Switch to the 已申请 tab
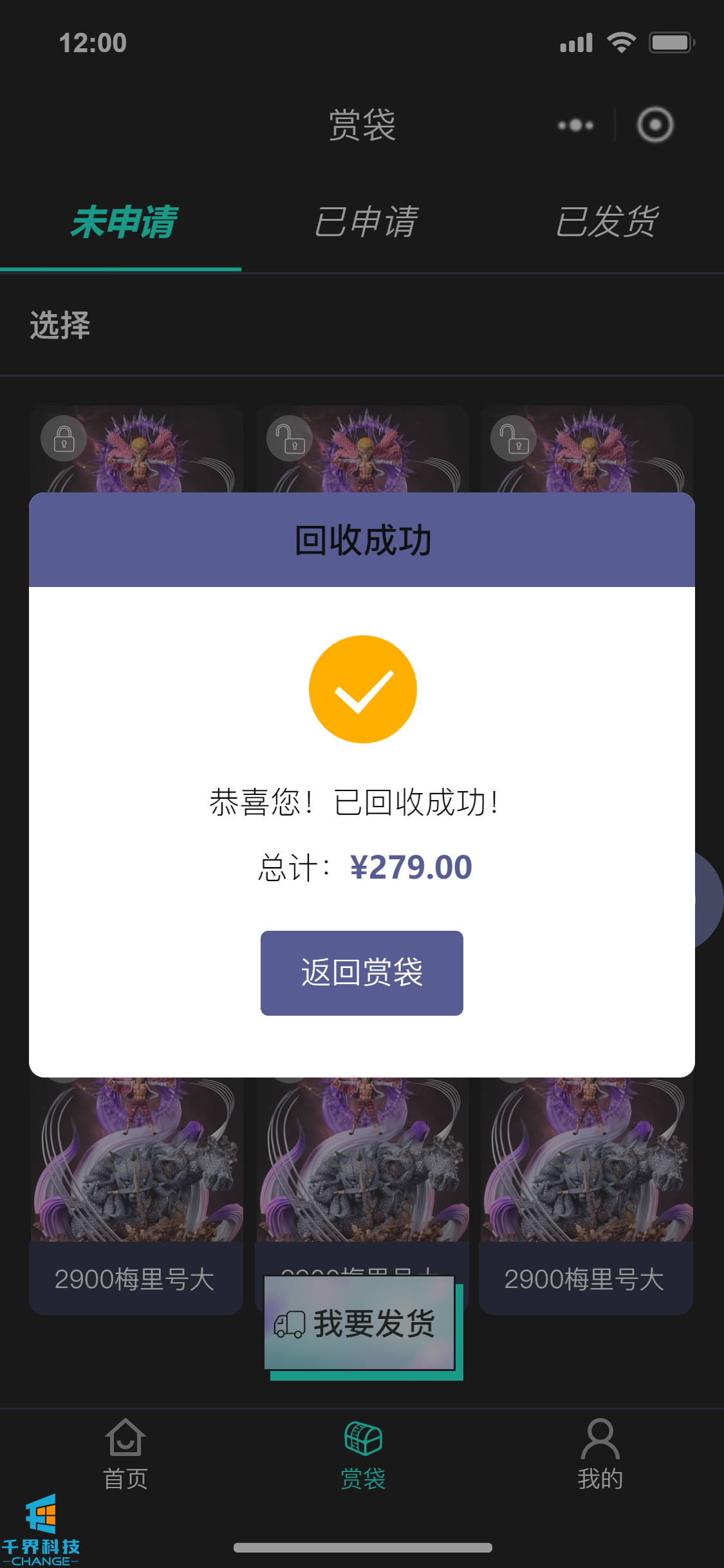 click(x=366, y=222)
